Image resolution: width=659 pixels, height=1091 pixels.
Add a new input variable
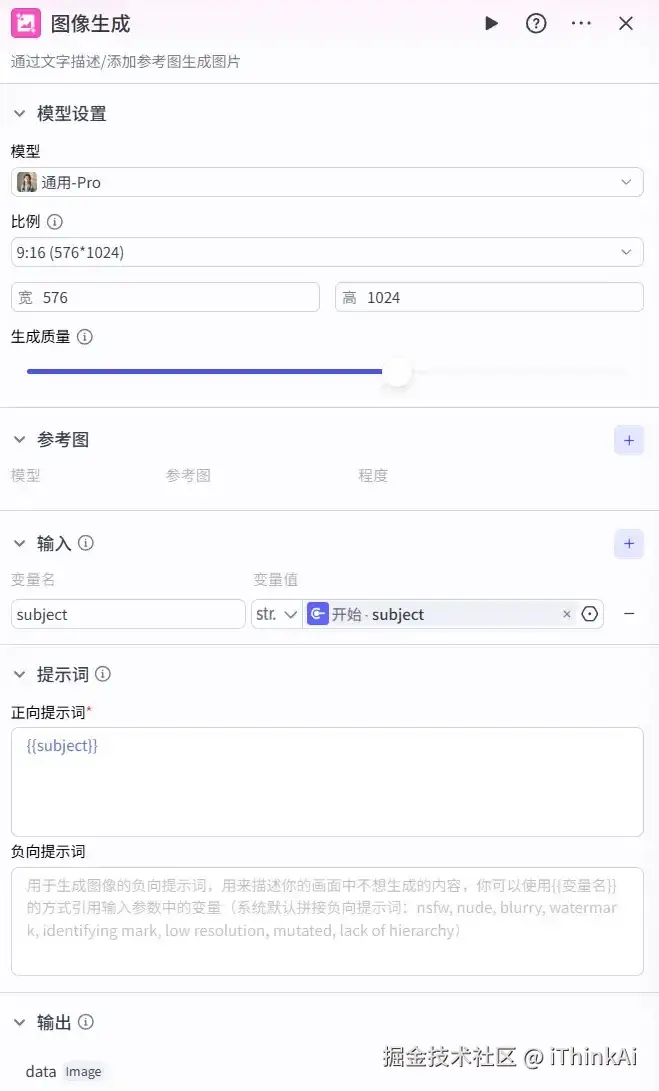click(x=628, y=543)
